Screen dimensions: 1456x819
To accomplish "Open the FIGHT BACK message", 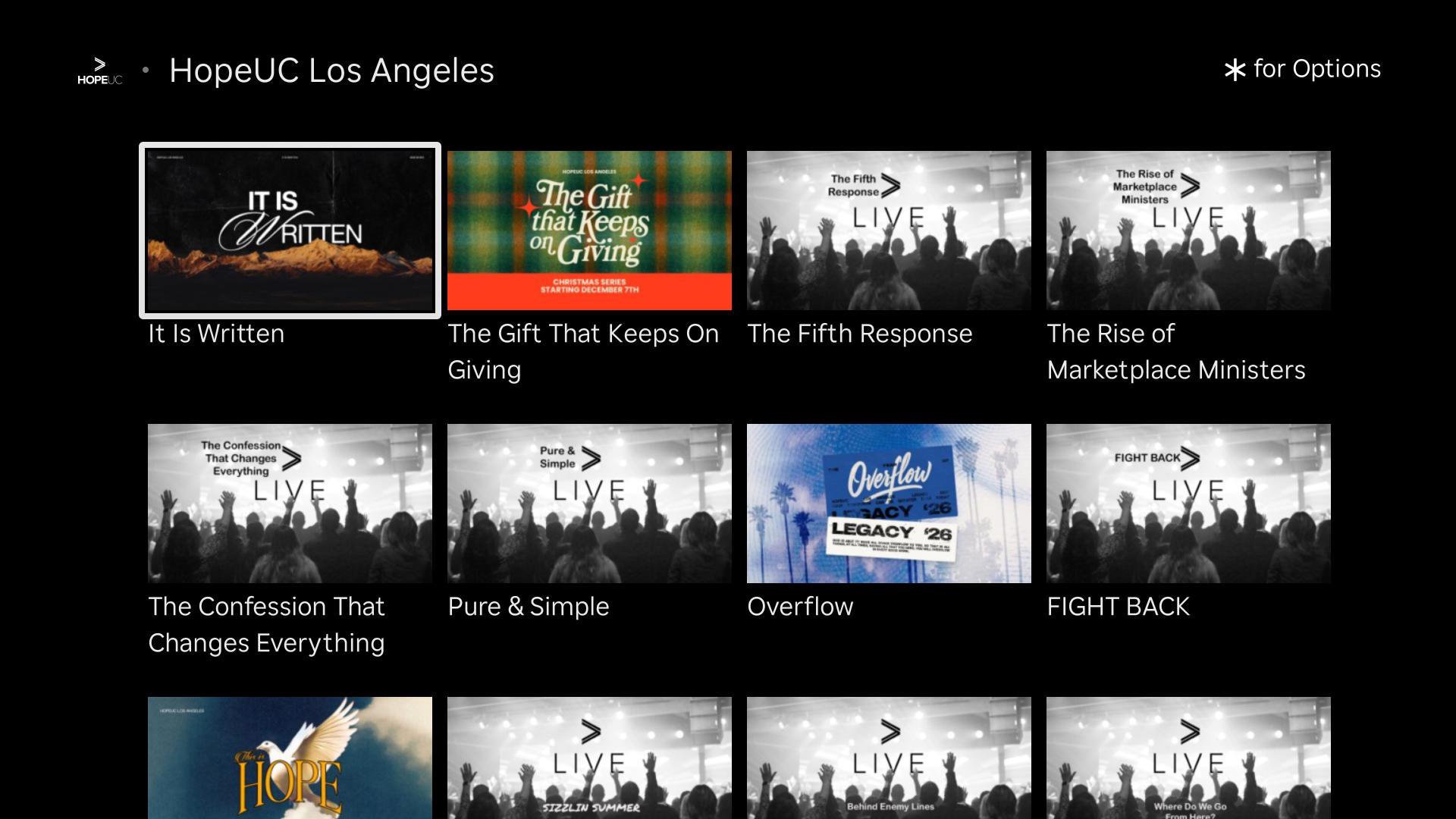I will click(x=1188, y=503).
